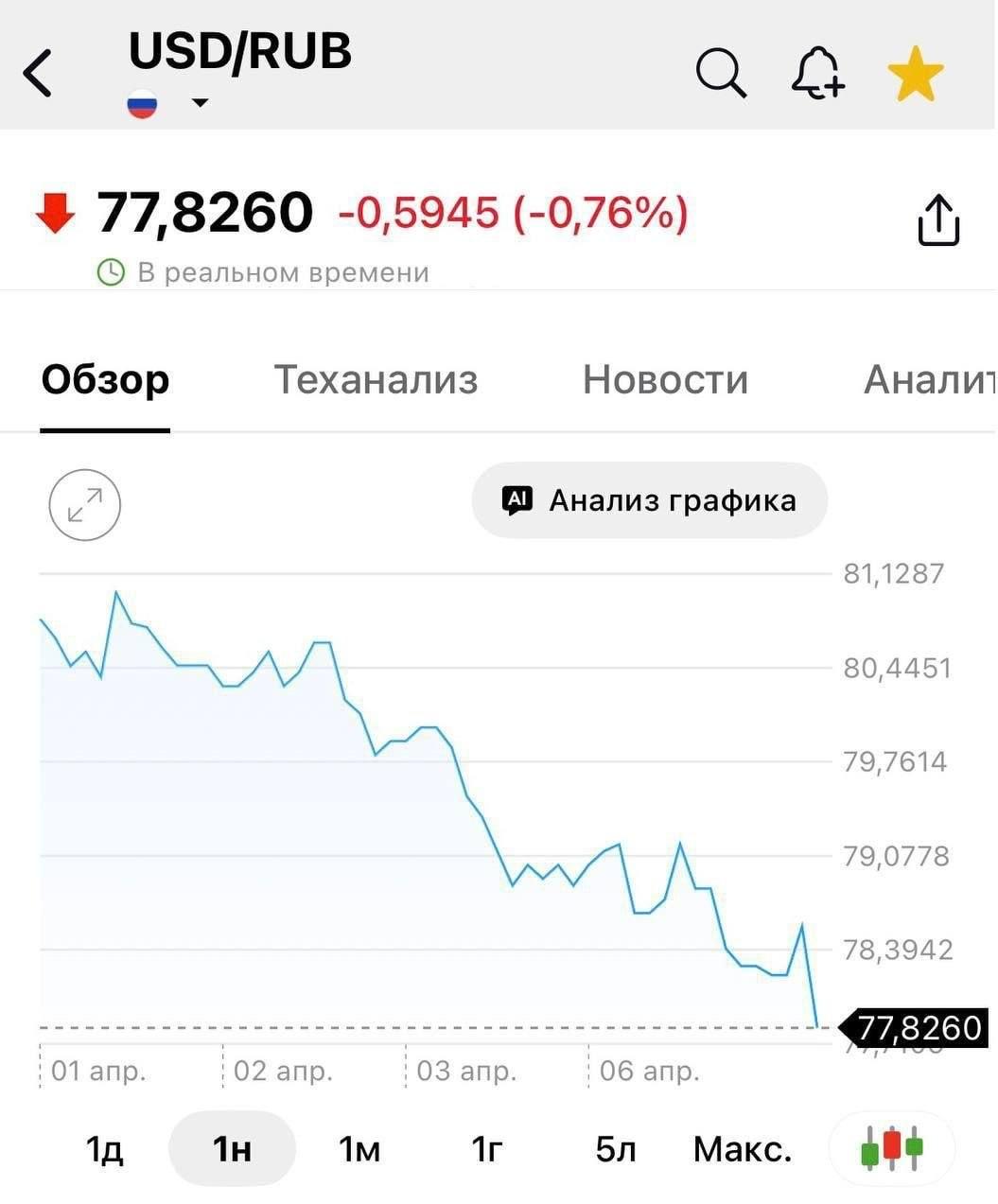Switch chart to candlestick view
This screenshot has height=1204, width=998.
[890, 1148]
